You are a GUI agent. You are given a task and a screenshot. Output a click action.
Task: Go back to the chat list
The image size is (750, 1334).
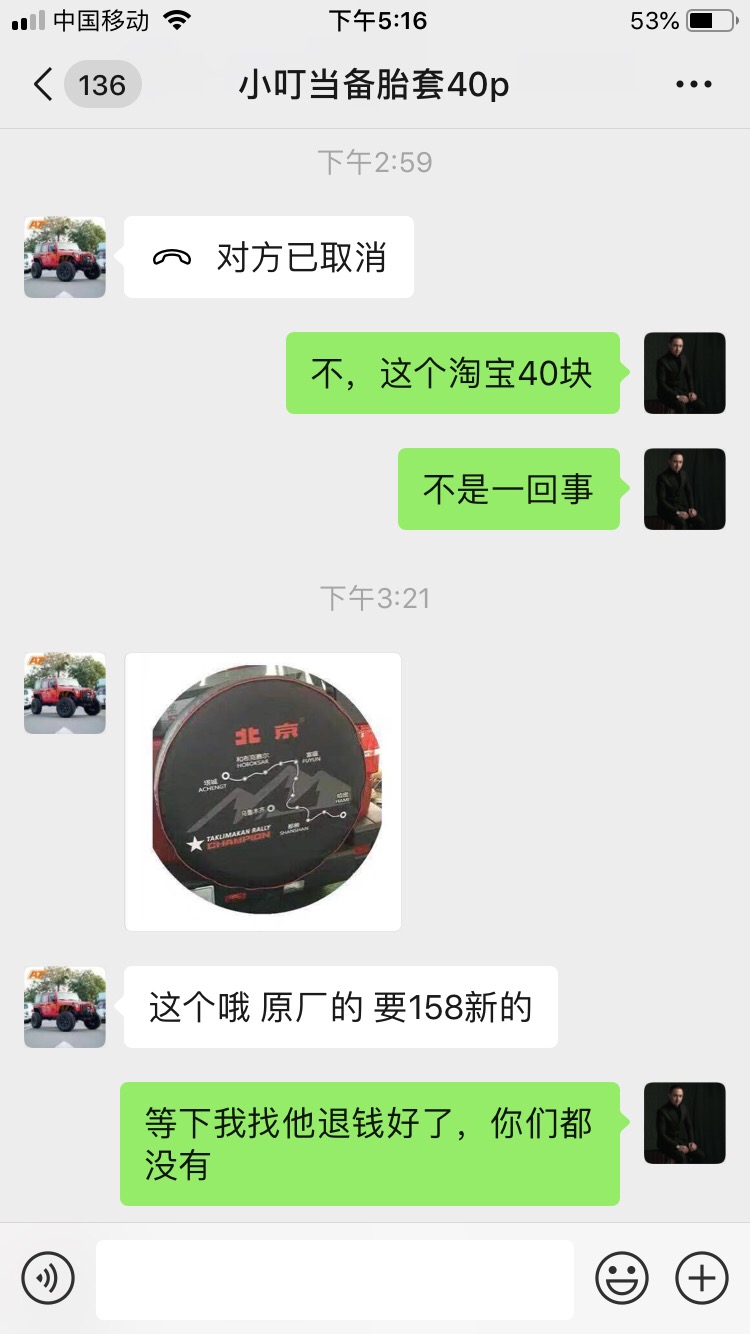[43, 85]
